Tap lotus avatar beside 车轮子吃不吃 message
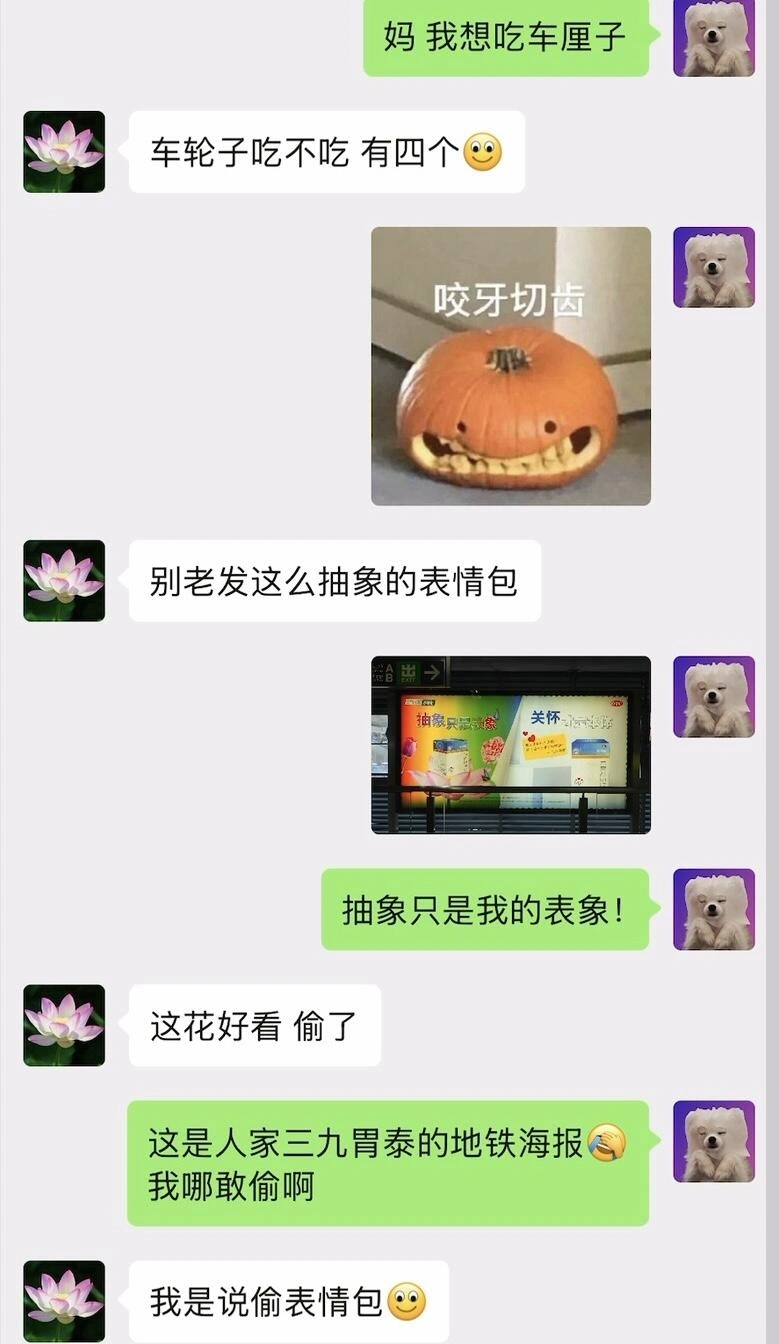Image resolution: width=779 pixels, height=1344 pixels. pos(64,152)
